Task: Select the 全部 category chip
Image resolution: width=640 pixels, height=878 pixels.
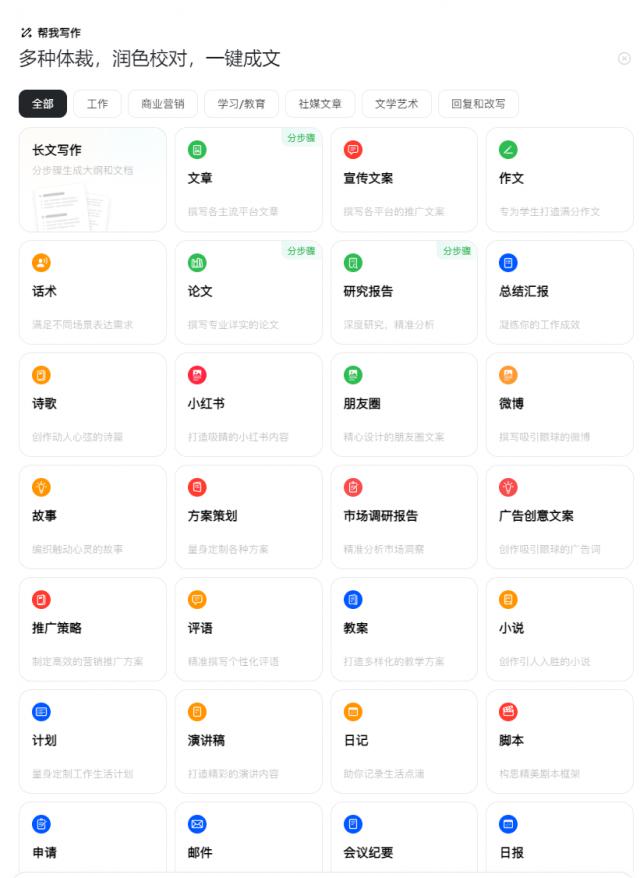Action: (43, 104)
